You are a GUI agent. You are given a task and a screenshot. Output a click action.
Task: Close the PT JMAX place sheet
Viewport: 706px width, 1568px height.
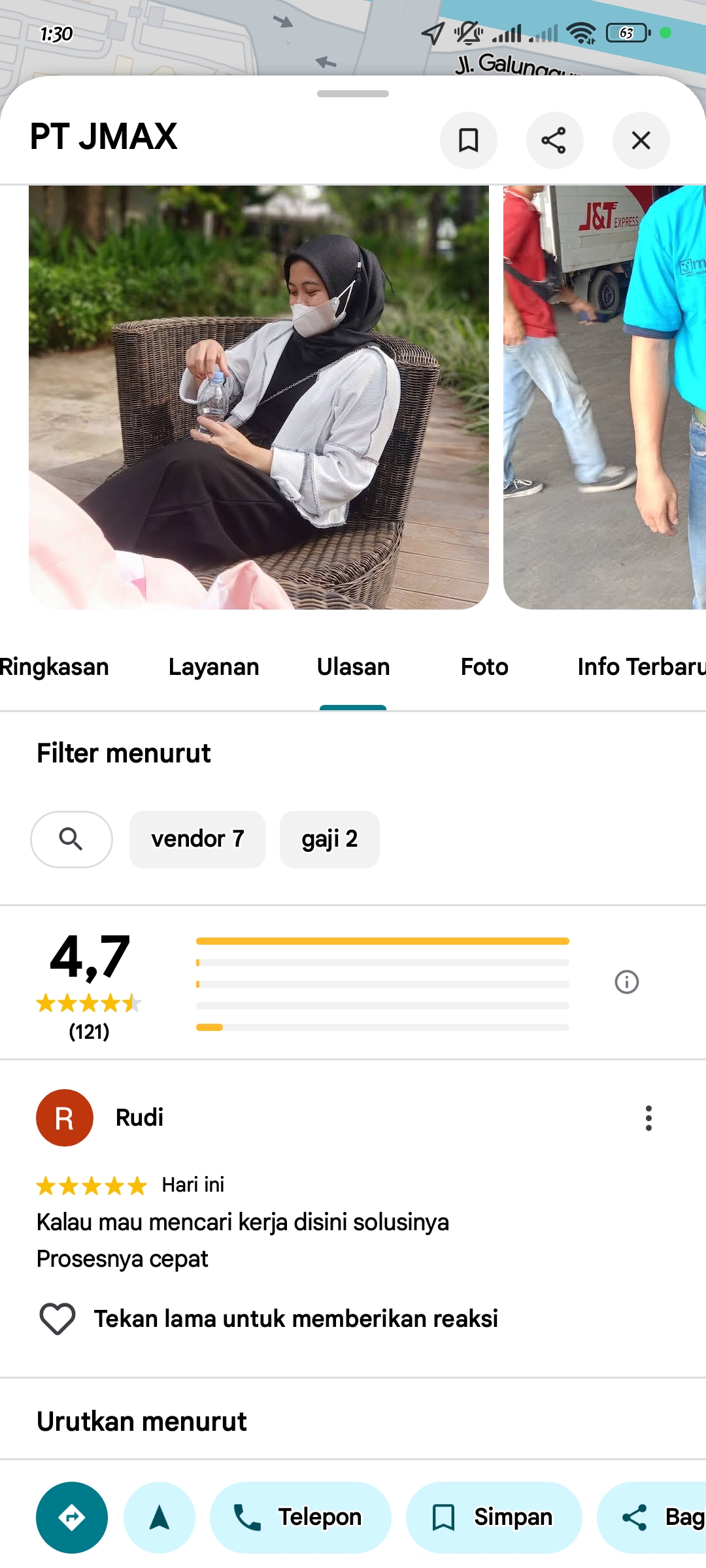click(641, 140)
